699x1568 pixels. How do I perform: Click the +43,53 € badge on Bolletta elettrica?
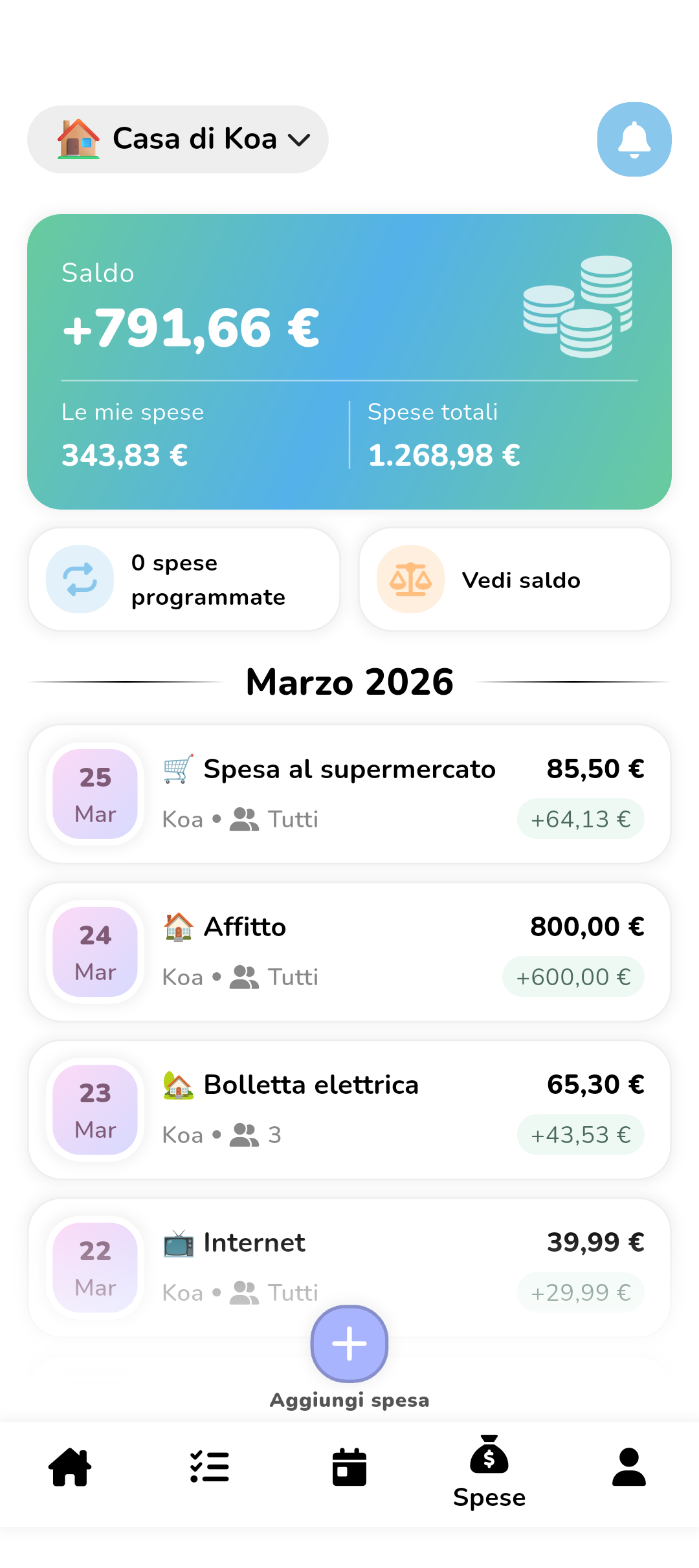(x=580, y=1135)
